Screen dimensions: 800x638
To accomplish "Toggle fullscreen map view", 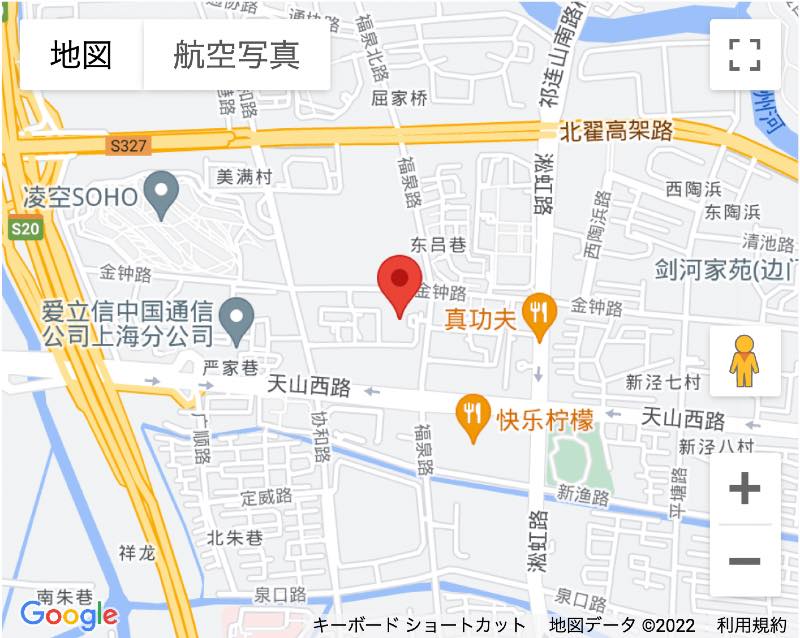I will [744, 55].
